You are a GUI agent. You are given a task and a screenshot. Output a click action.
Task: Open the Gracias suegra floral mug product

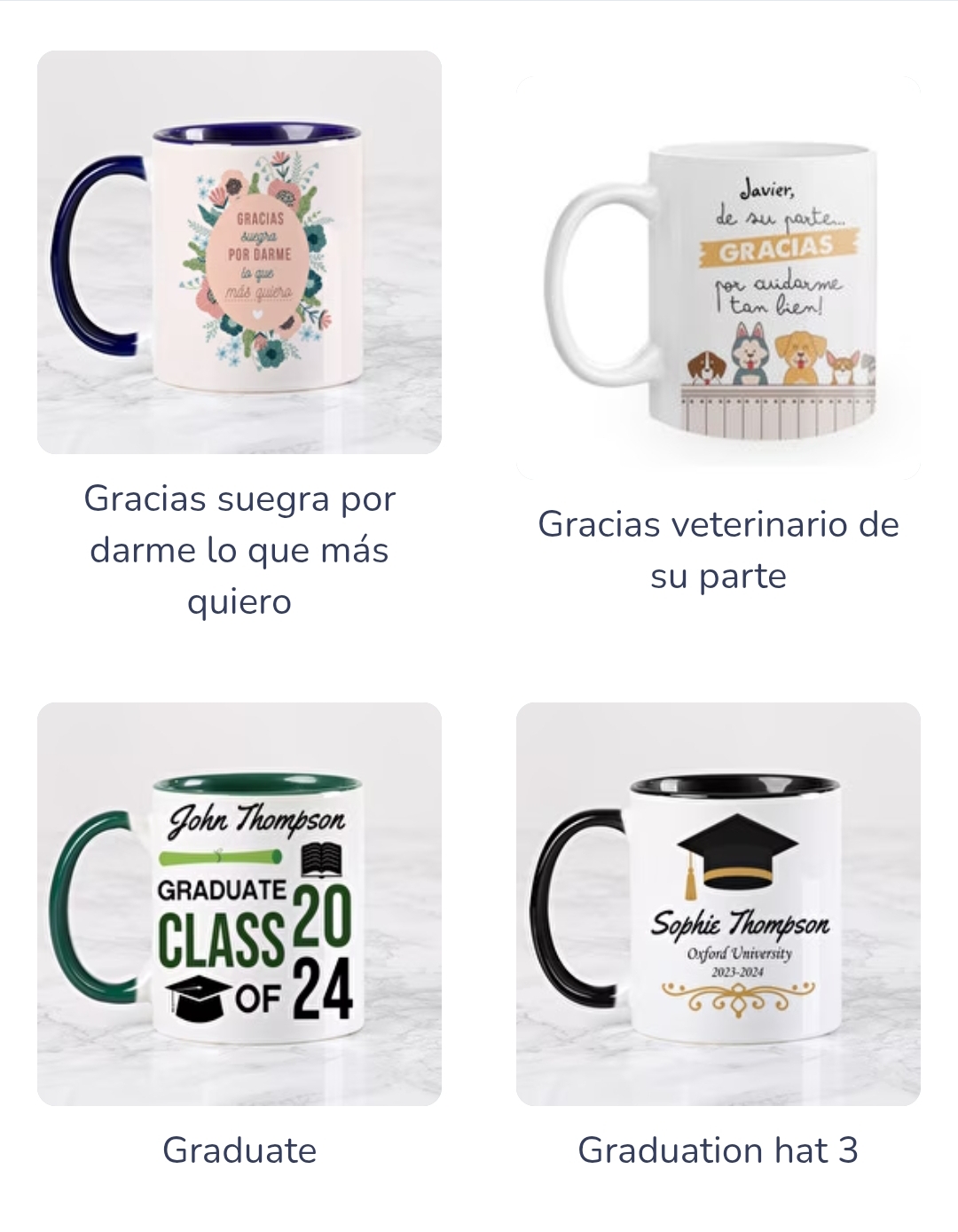pos(239,253)
